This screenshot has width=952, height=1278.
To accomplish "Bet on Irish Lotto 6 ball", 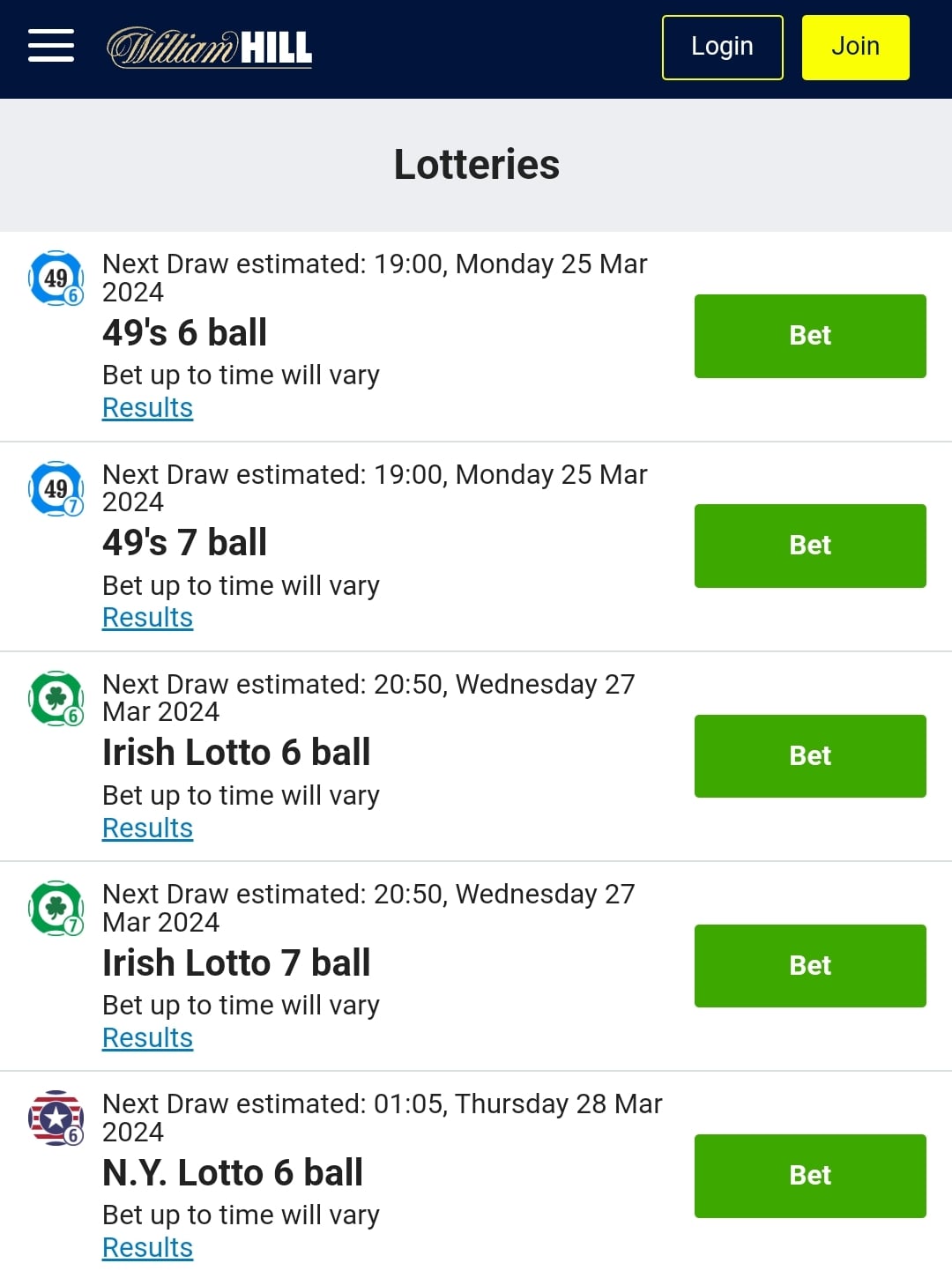I will [x=809, y=755].
